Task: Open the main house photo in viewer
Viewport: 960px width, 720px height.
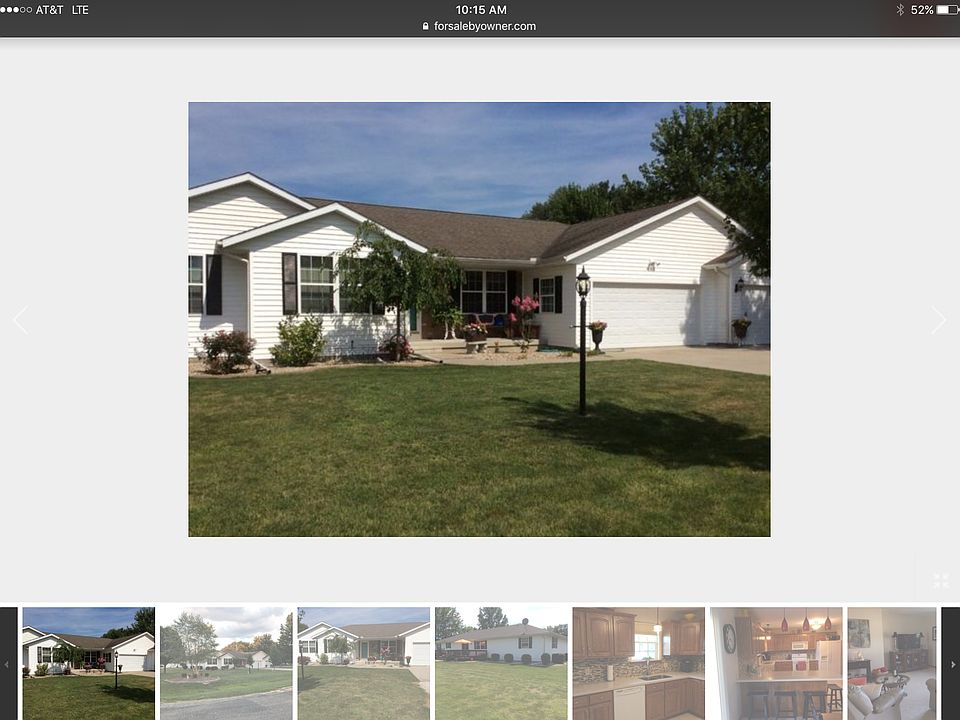Action: pos(479,319)
